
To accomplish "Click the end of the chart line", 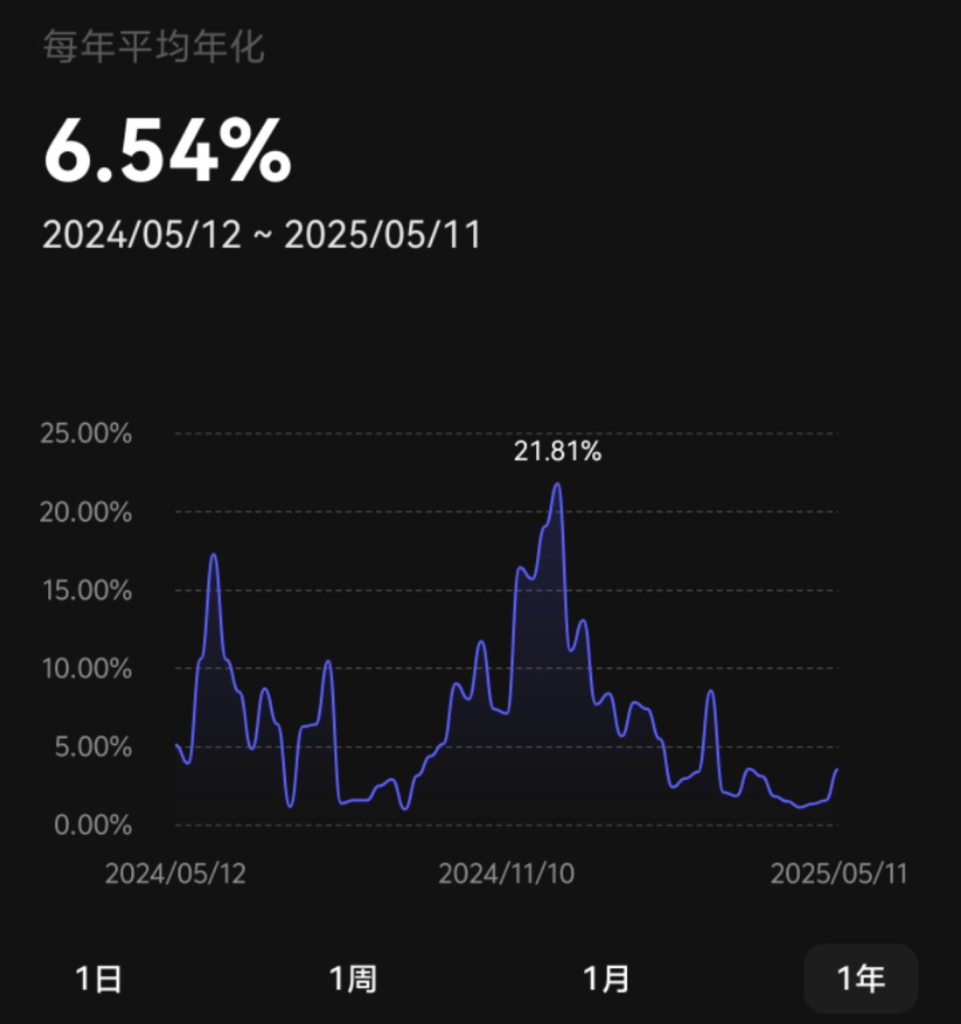I will pos(838,770).
